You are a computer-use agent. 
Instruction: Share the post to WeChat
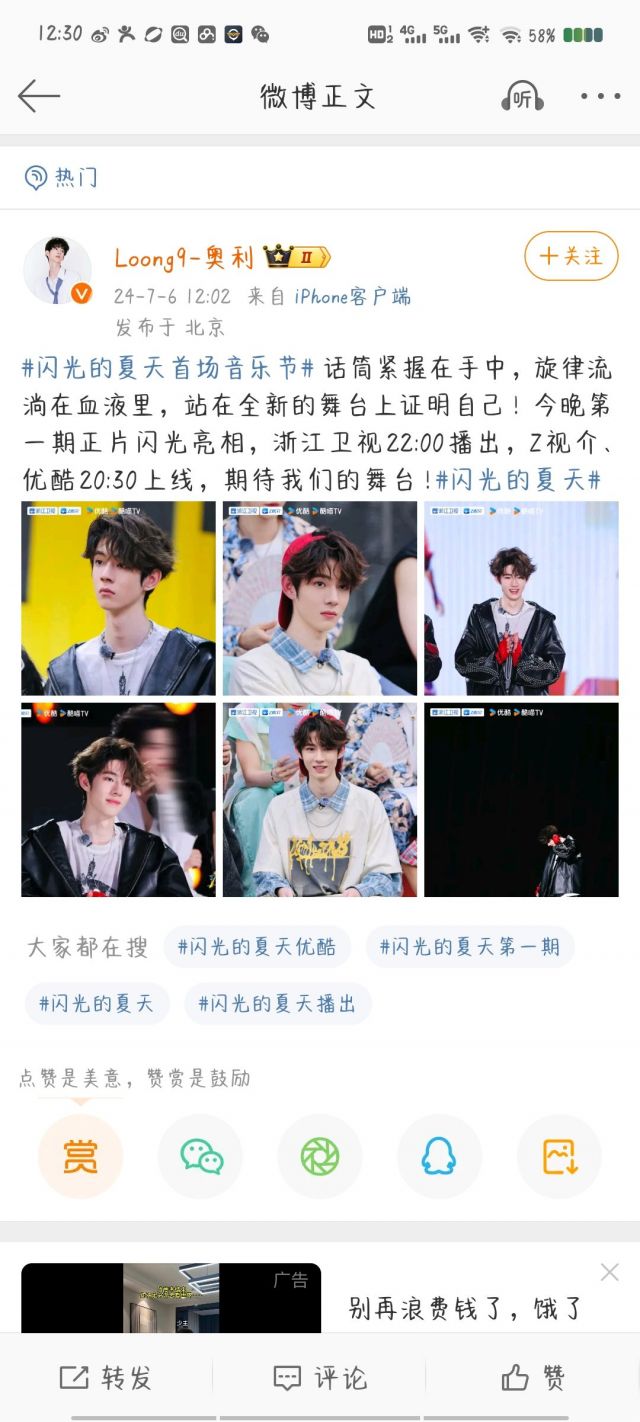click(200, 1156)
